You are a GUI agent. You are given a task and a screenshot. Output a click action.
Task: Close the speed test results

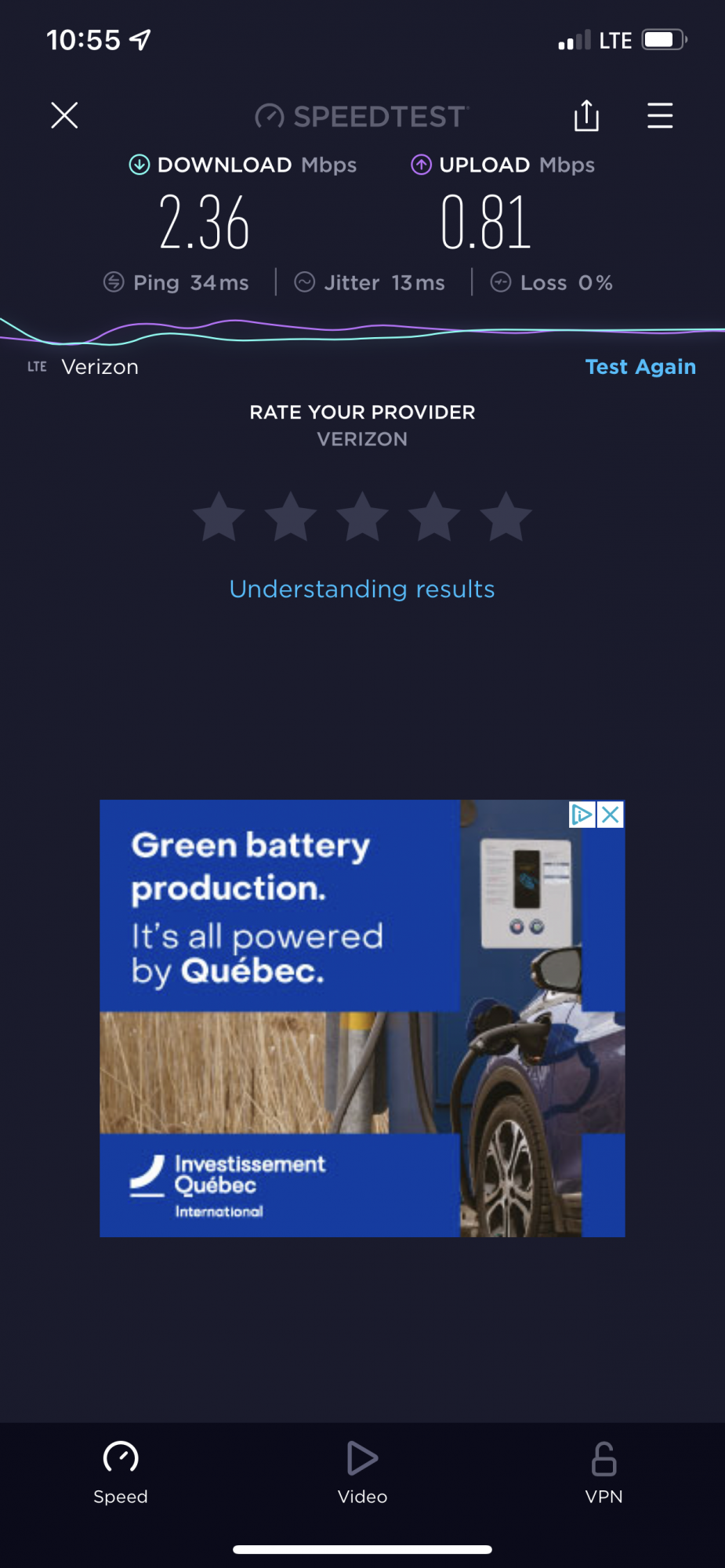(64, 115)
